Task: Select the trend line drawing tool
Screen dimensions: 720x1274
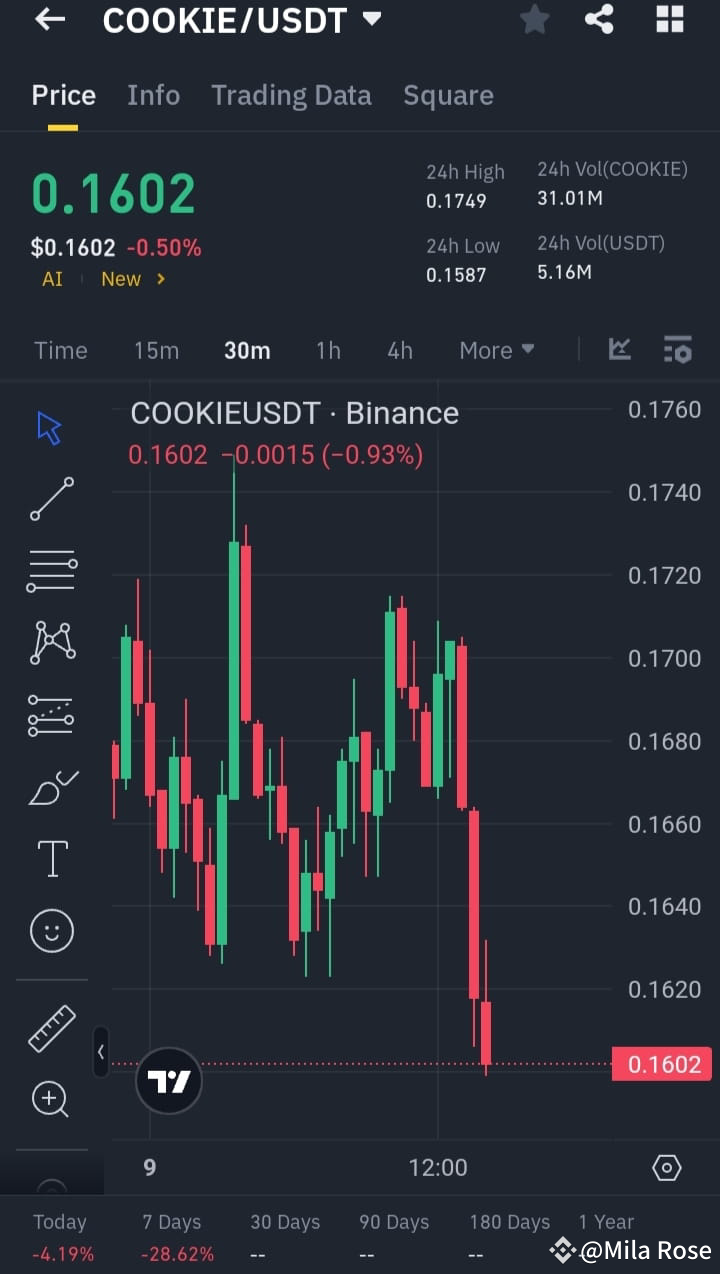Action: [50, 498]
